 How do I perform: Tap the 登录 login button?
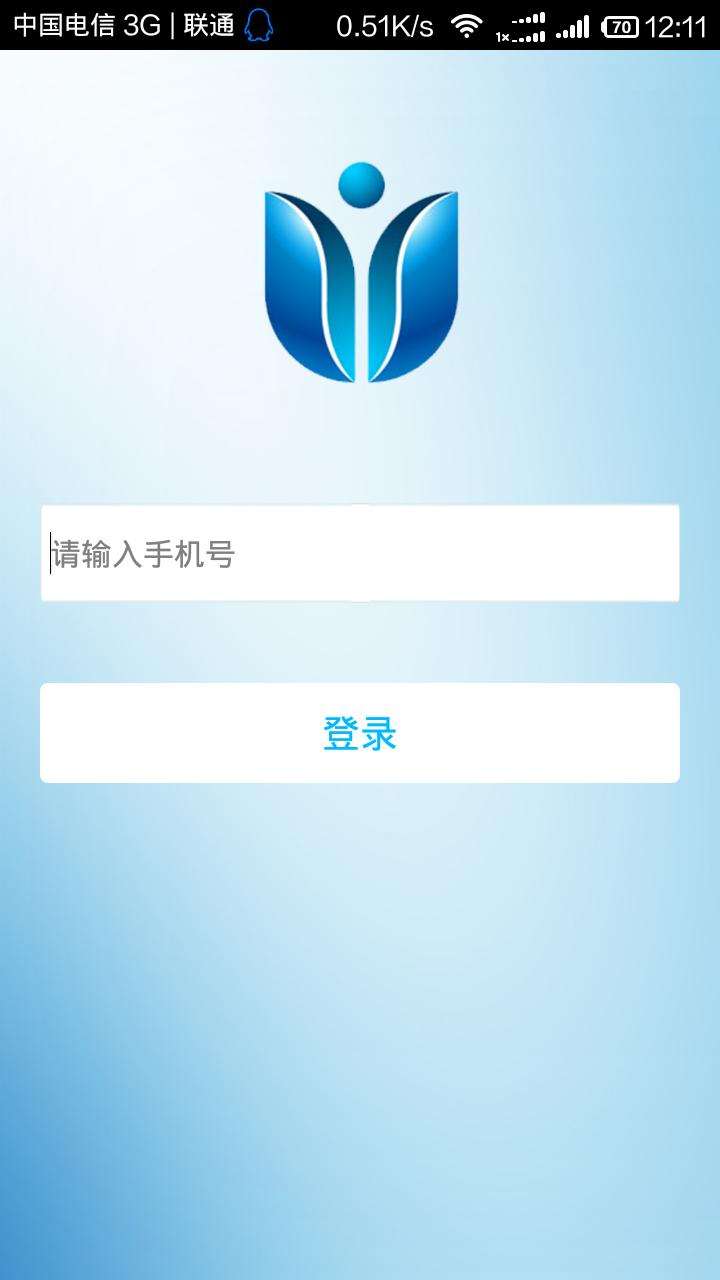point(360,733)
